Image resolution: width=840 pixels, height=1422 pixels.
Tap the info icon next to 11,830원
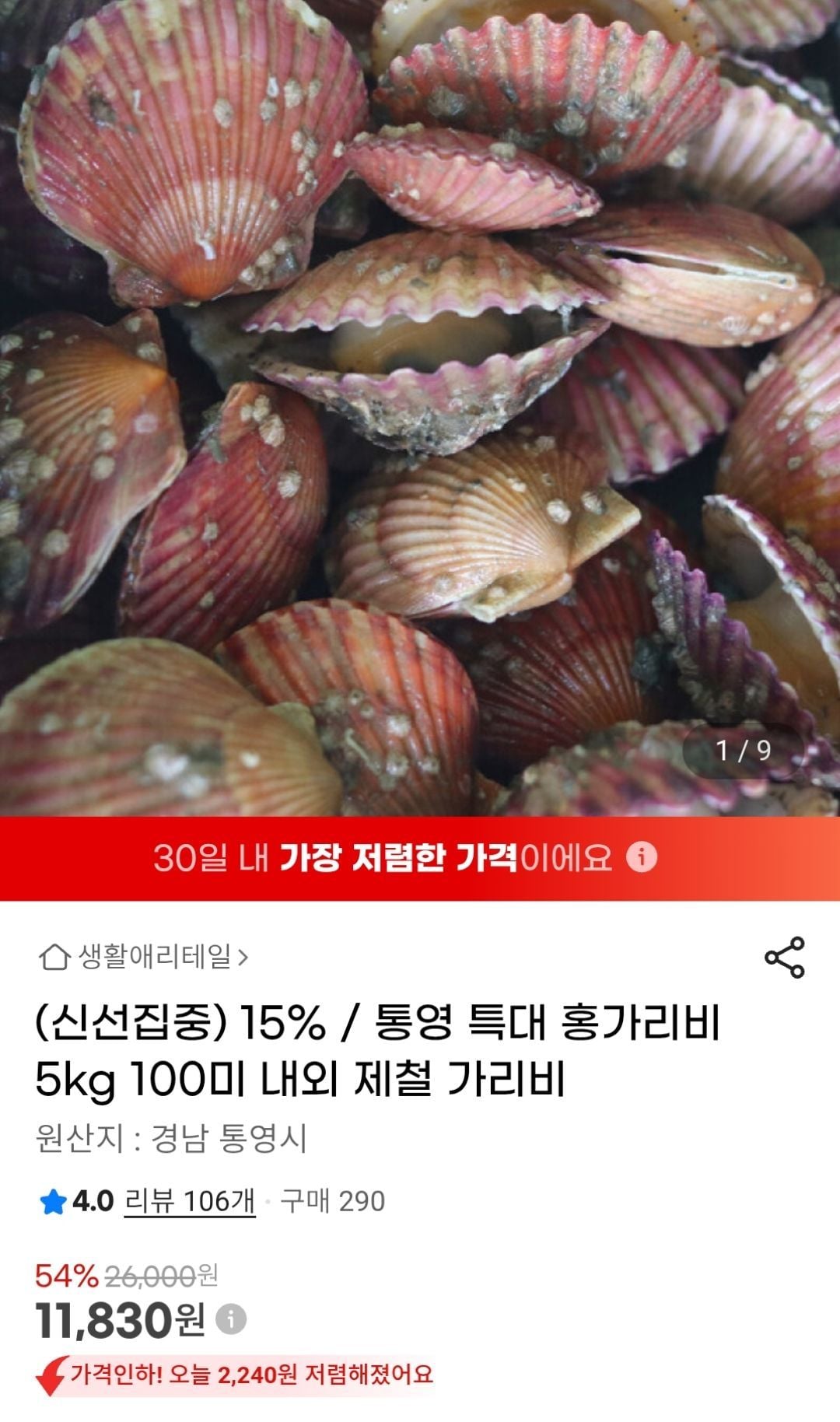tap(230, 1319)
